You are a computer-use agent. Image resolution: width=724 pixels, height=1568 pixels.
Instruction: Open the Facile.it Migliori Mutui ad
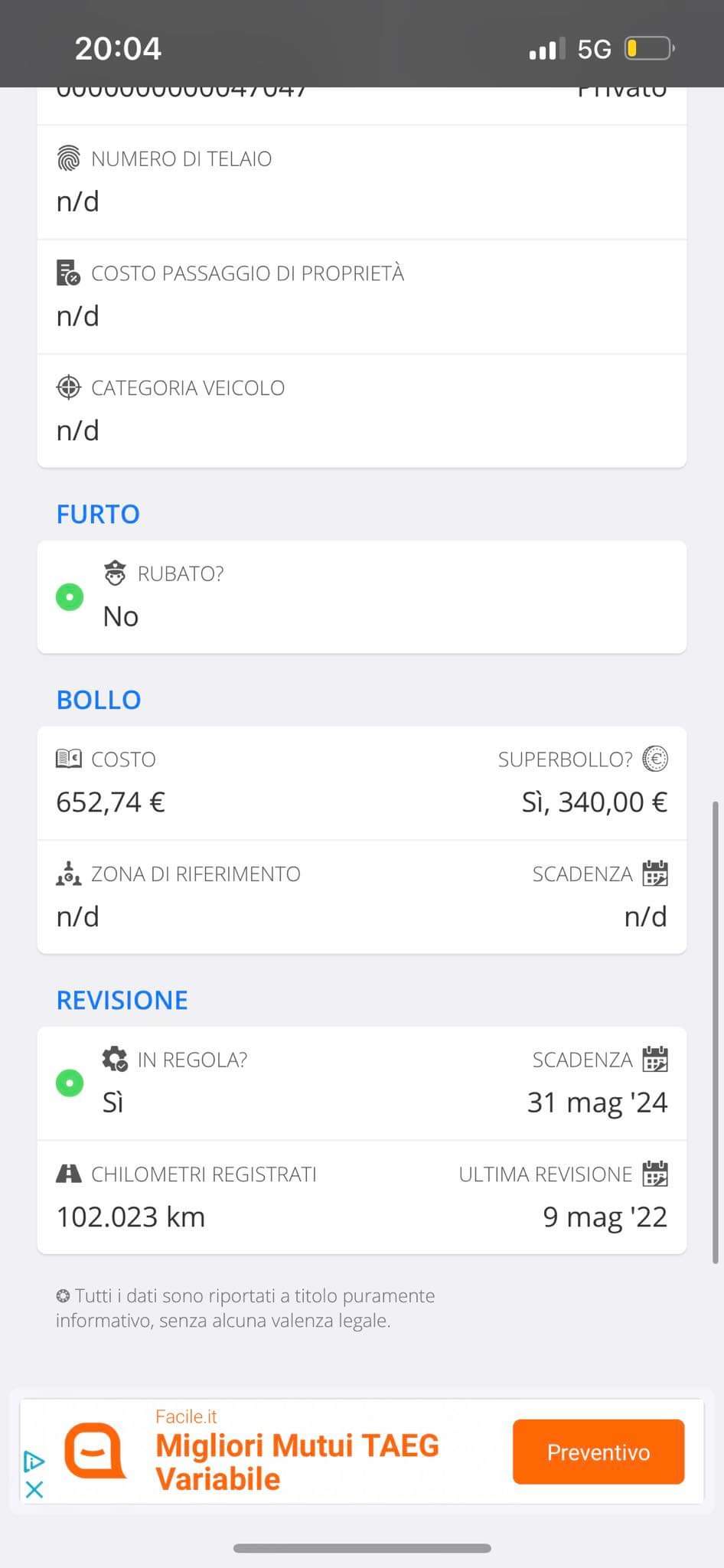297,1461
